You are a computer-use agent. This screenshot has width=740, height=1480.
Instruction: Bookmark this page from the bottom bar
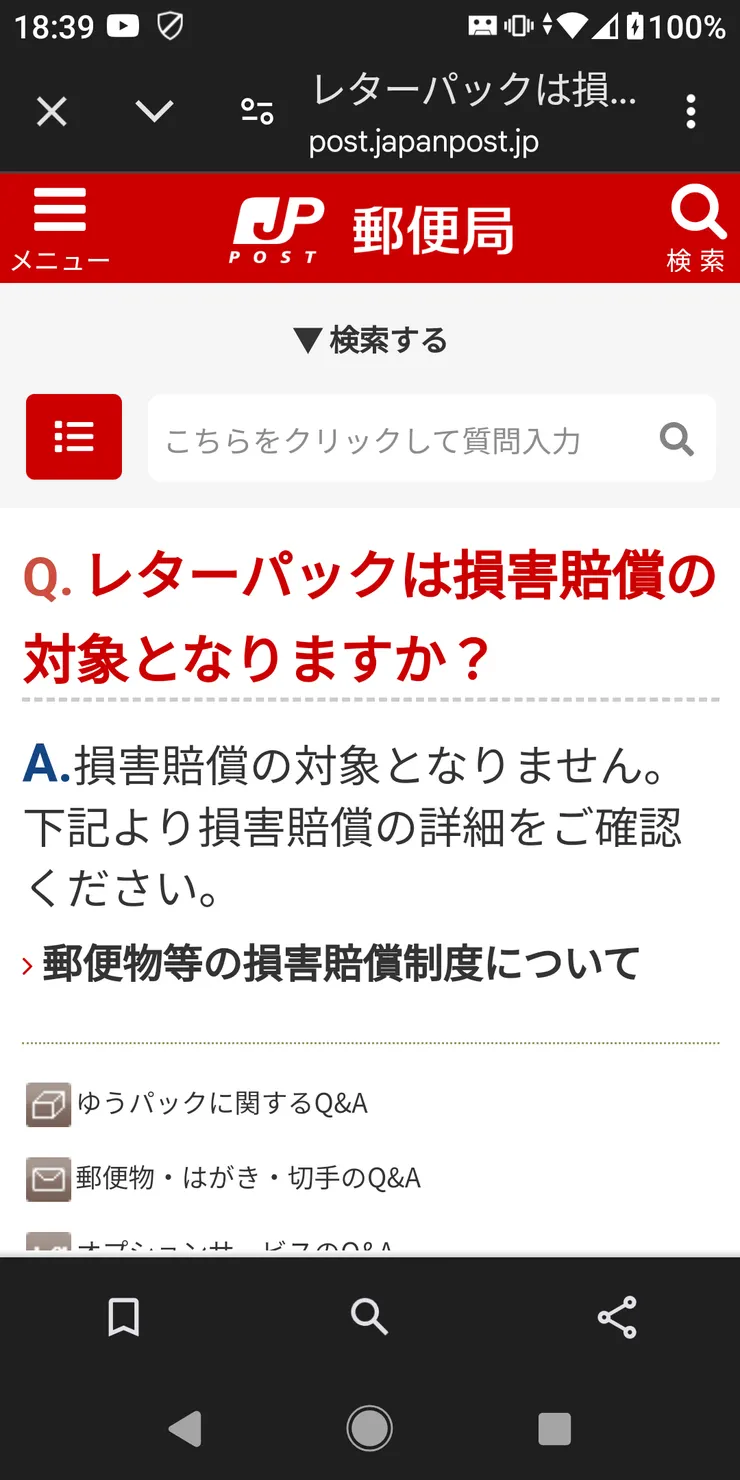click(123, 1317)
